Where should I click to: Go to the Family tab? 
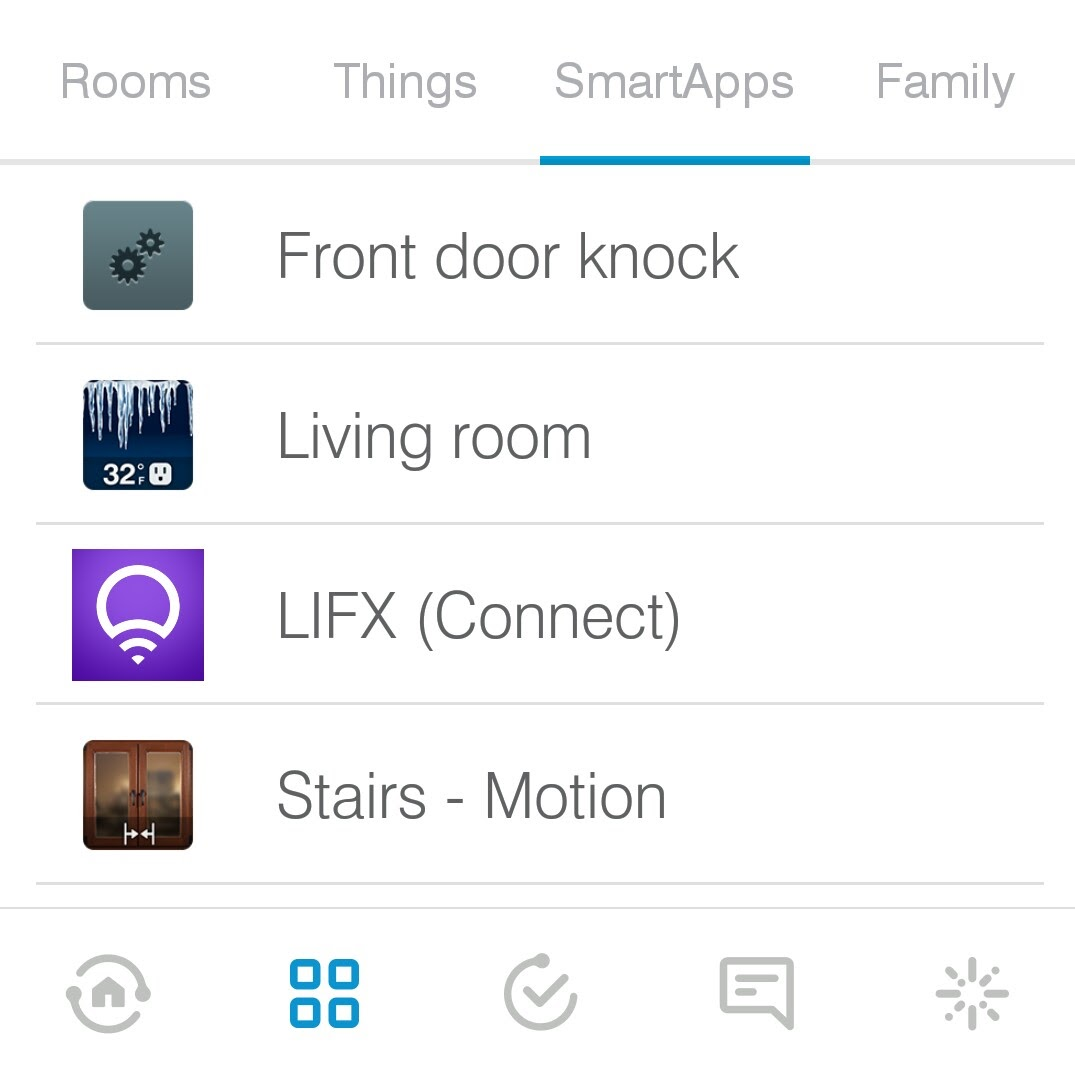(x=945, y=82)
